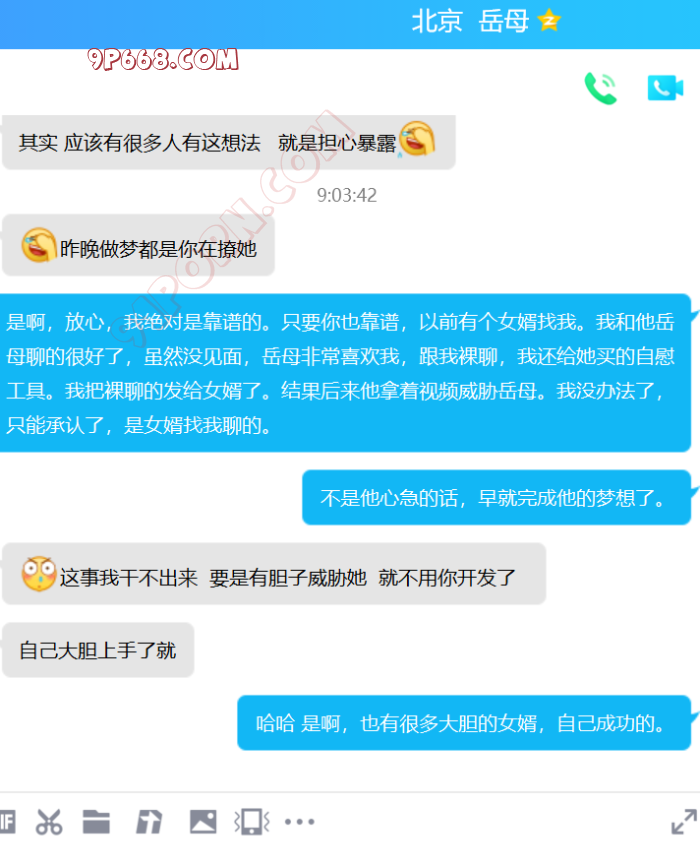Screen dimensions: 700x866
Task: Start a voice call
Action: point(600,88)
